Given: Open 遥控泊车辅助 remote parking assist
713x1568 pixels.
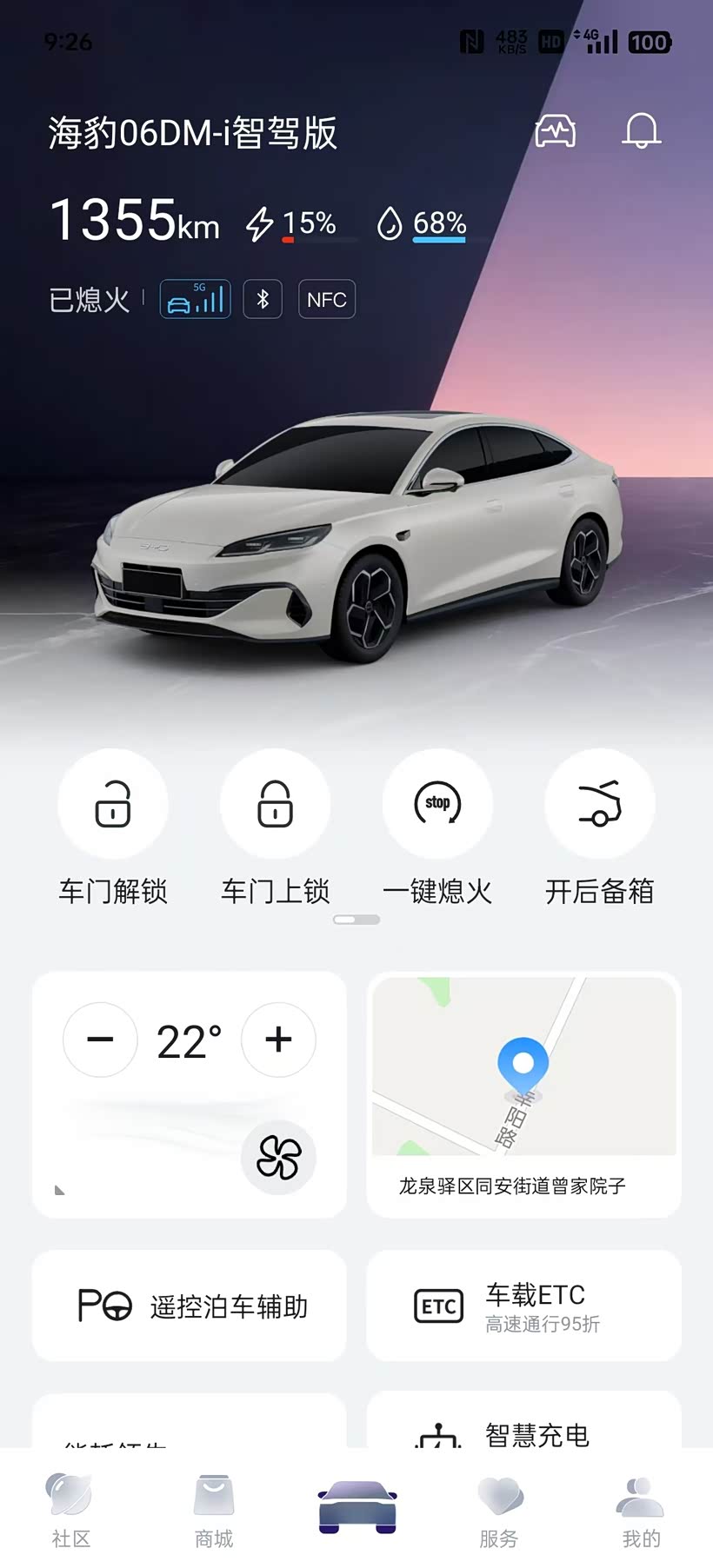Looking at the screenshot, I should (x=190, y=1306).
